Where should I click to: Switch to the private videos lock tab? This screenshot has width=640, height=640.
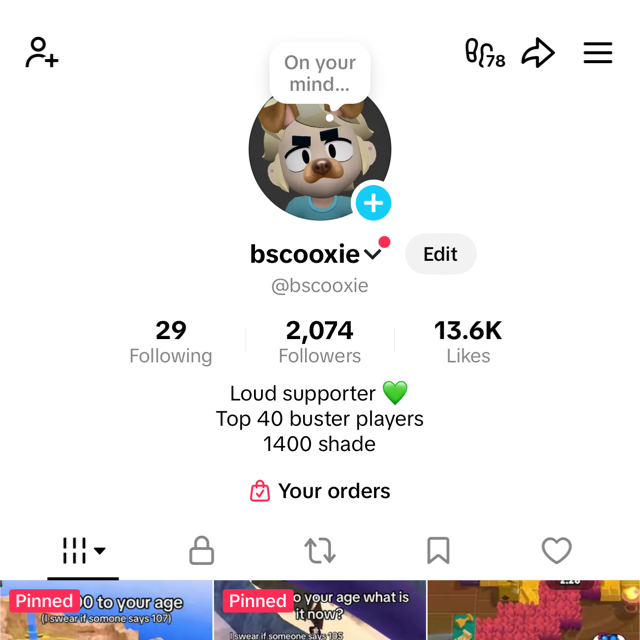[202, 550]
